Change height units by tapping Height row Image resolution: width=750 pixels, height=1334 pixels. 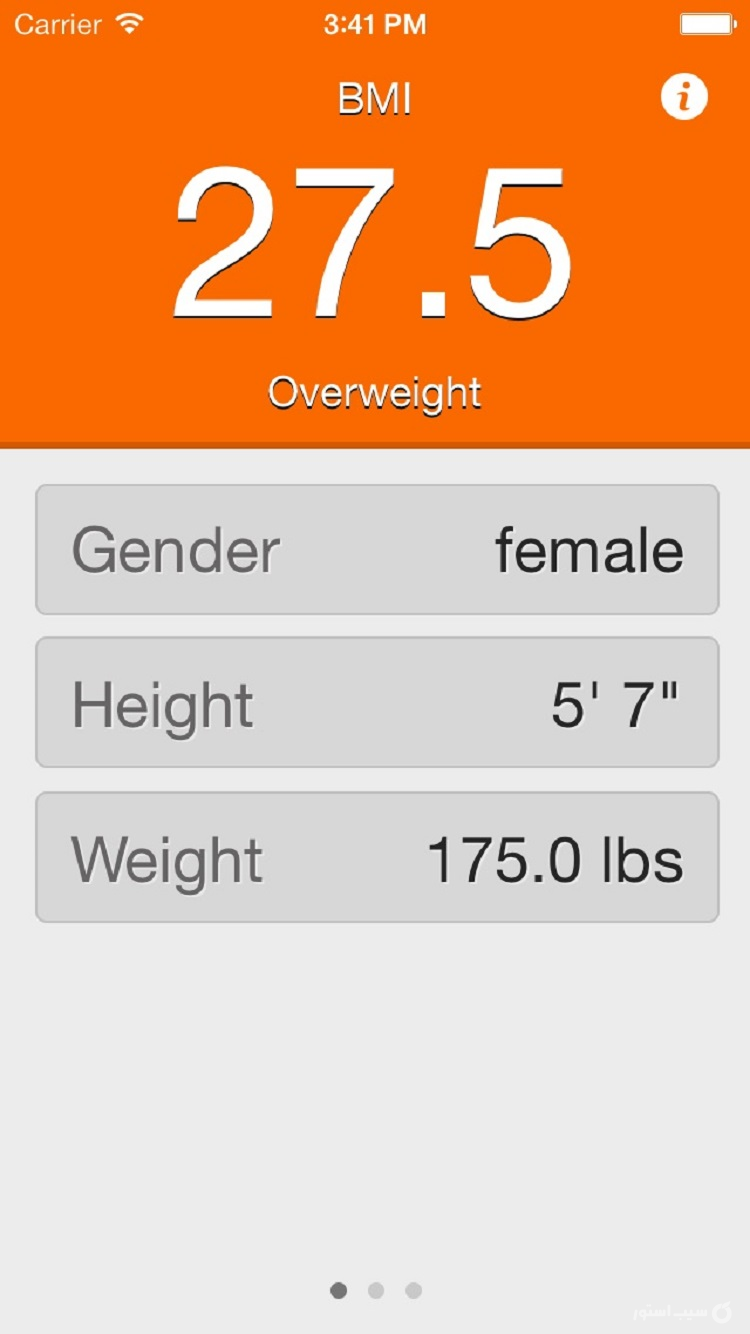(x=375, y=702)
